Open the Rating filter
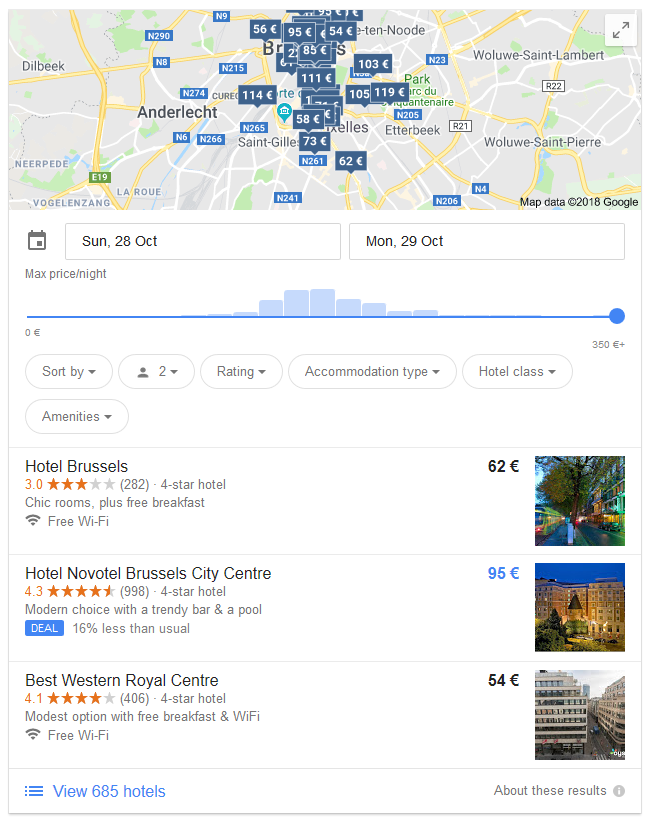 [241, 371]
